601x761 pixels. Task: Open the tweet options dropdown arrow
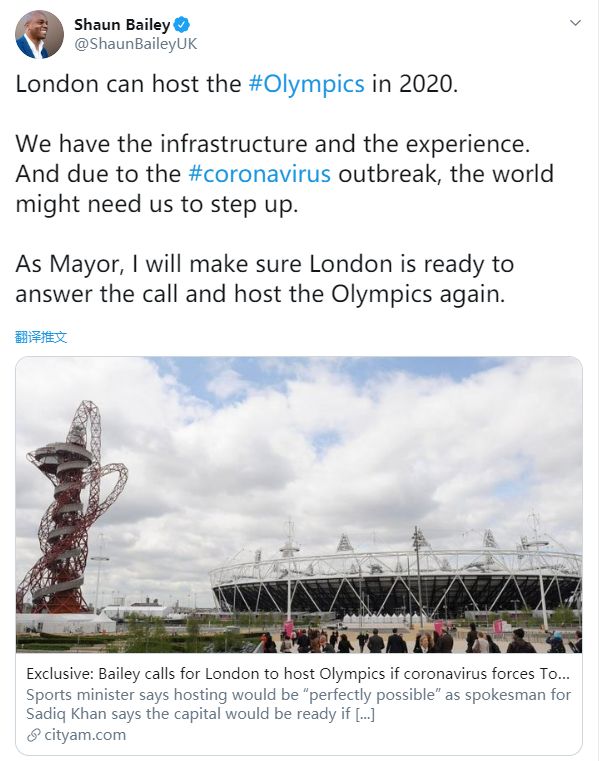pyautogui.click(x=574, y=22)
